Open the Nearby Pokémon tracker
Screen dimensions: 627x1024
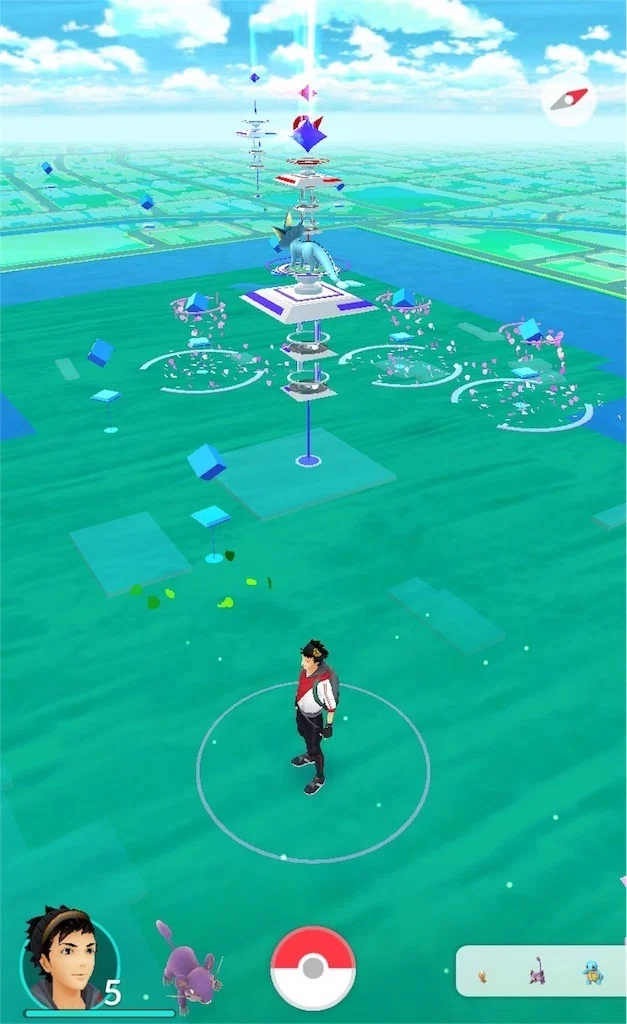[541, 971]
